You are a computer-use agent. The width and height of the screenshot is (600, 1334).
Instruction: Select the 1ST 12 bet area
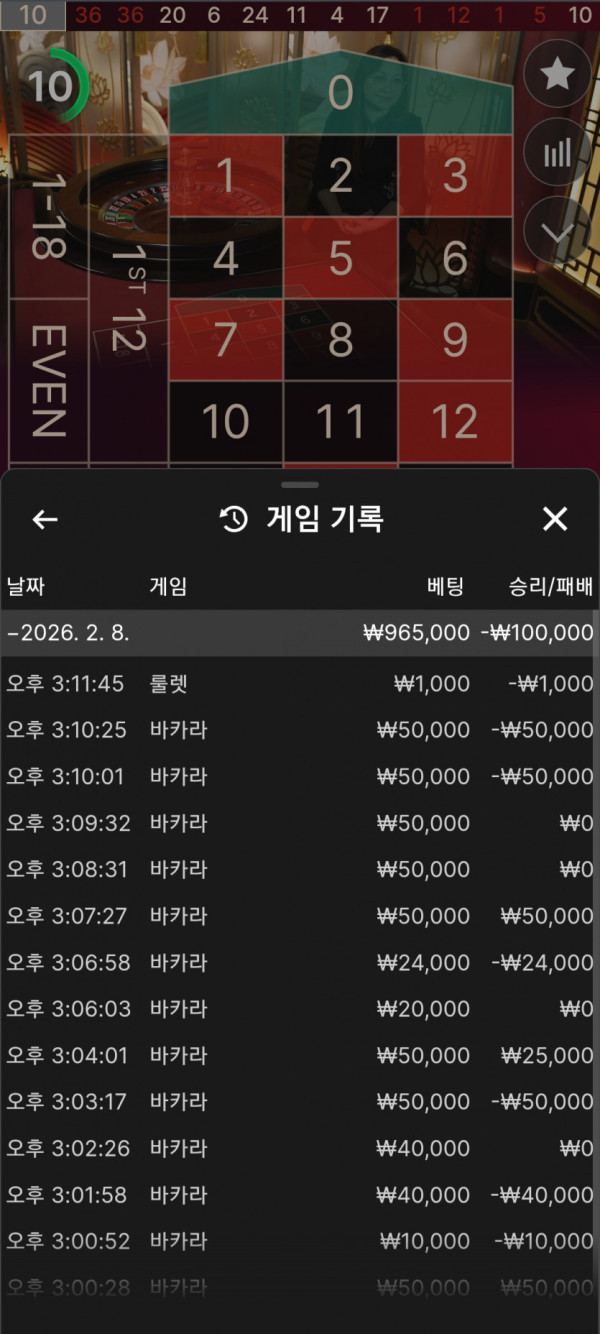pos(128,299)
